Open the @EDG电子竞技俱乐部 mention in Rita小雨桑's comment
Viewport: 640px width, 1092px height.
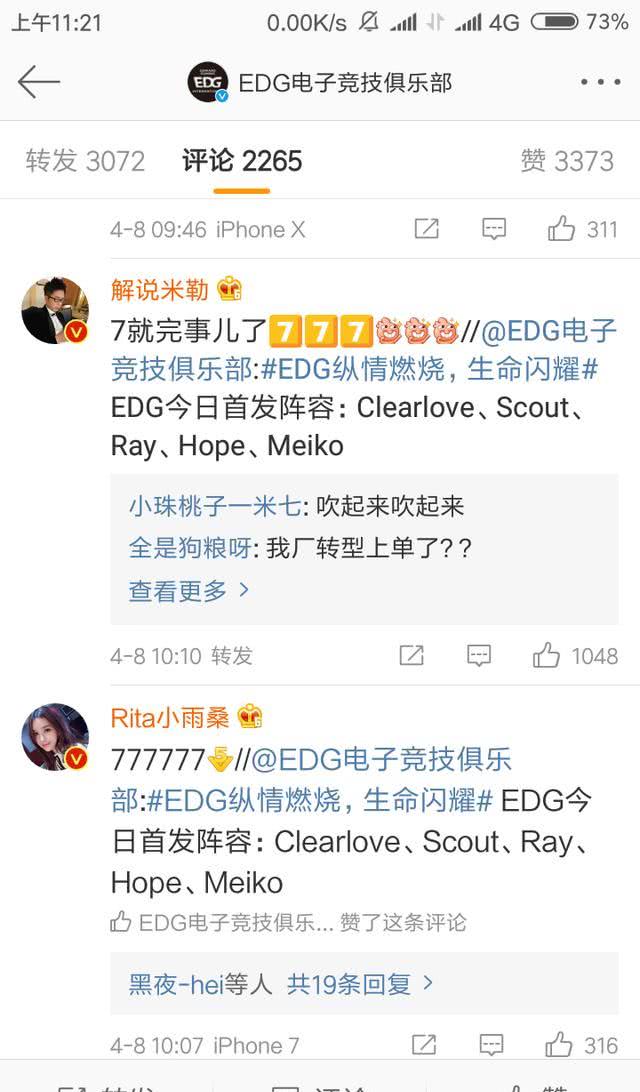381,760
